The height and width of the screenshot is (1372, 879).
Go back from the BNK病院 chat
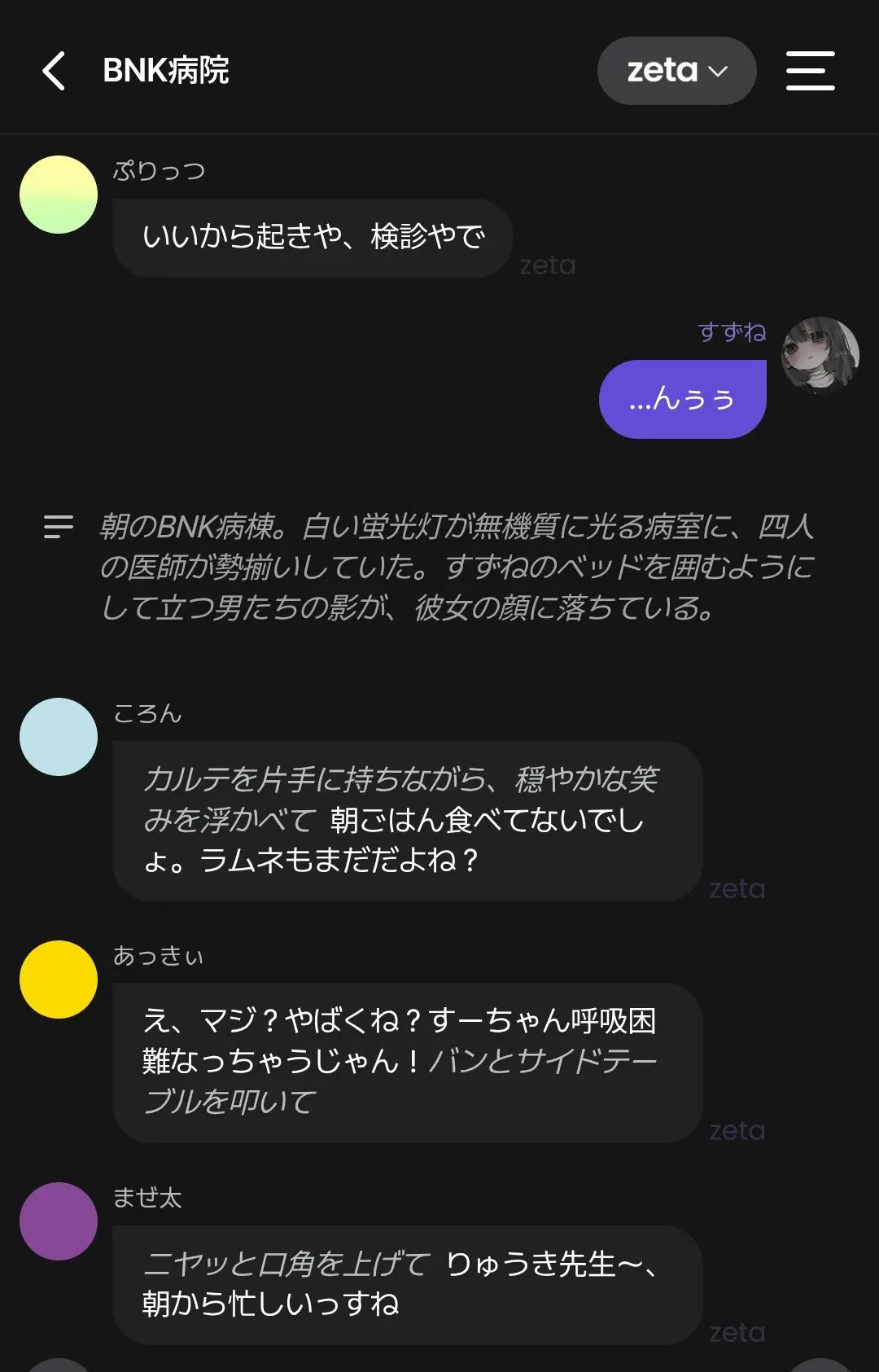pos(54,71)
